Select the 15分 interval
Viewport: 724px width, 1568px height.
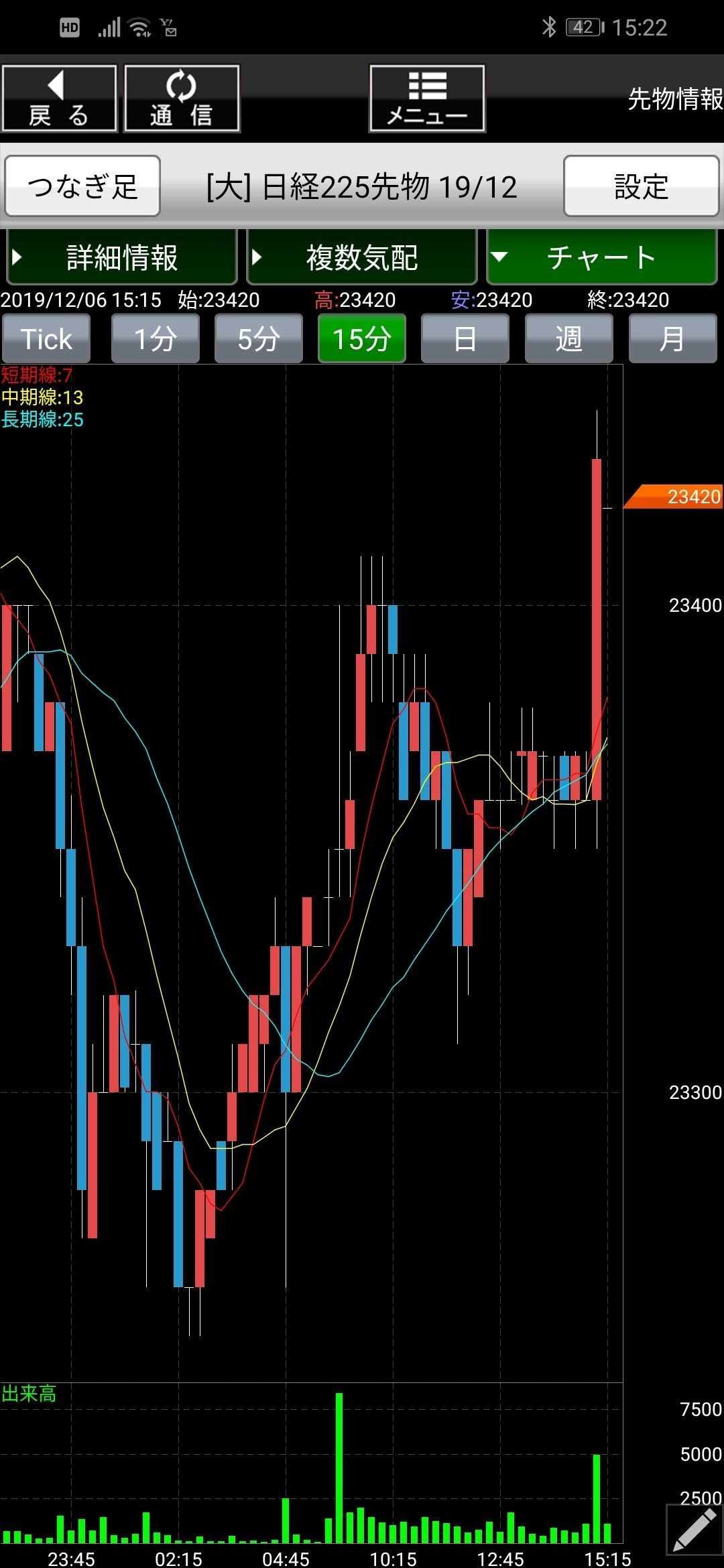click(x=362, y=339)
